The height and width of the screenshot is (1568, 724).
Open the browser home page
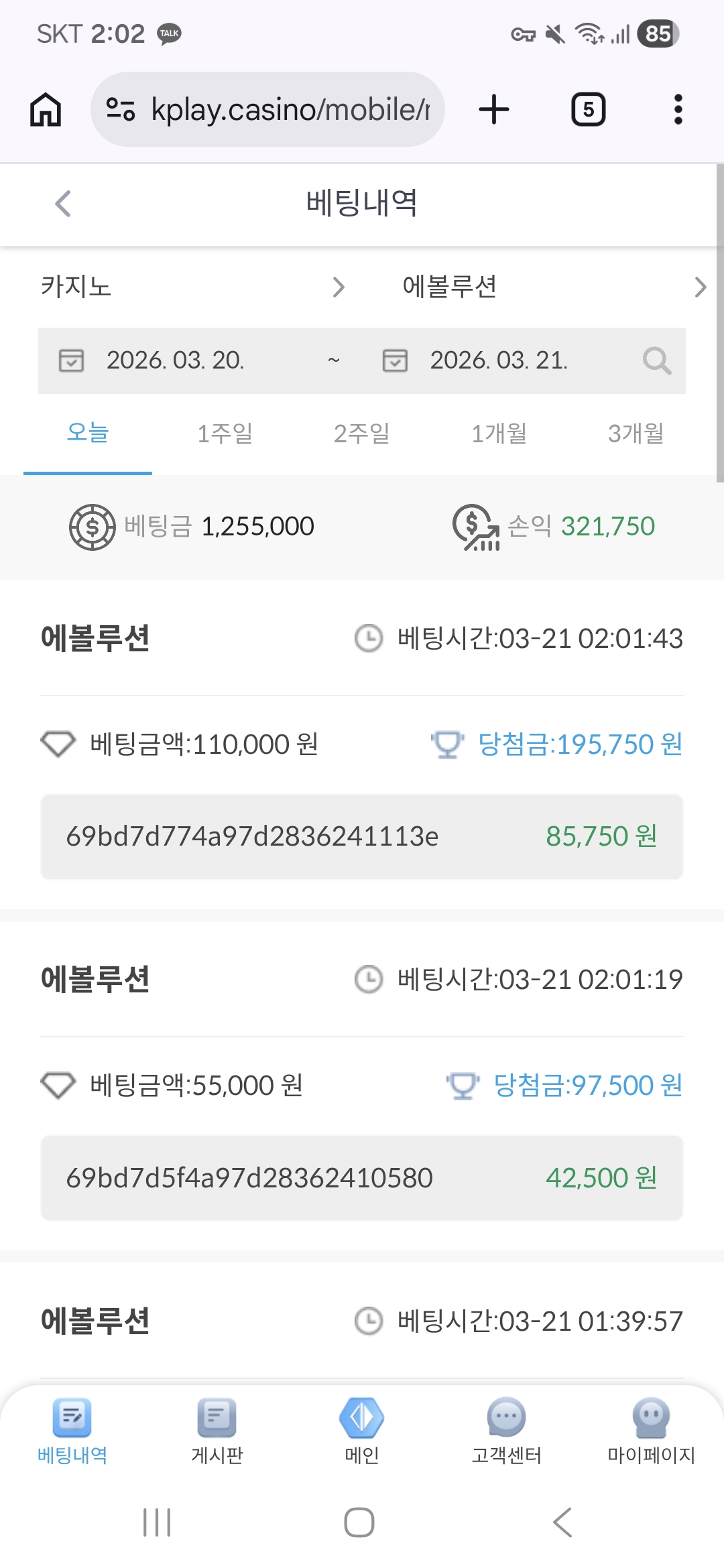click(46, 109)
